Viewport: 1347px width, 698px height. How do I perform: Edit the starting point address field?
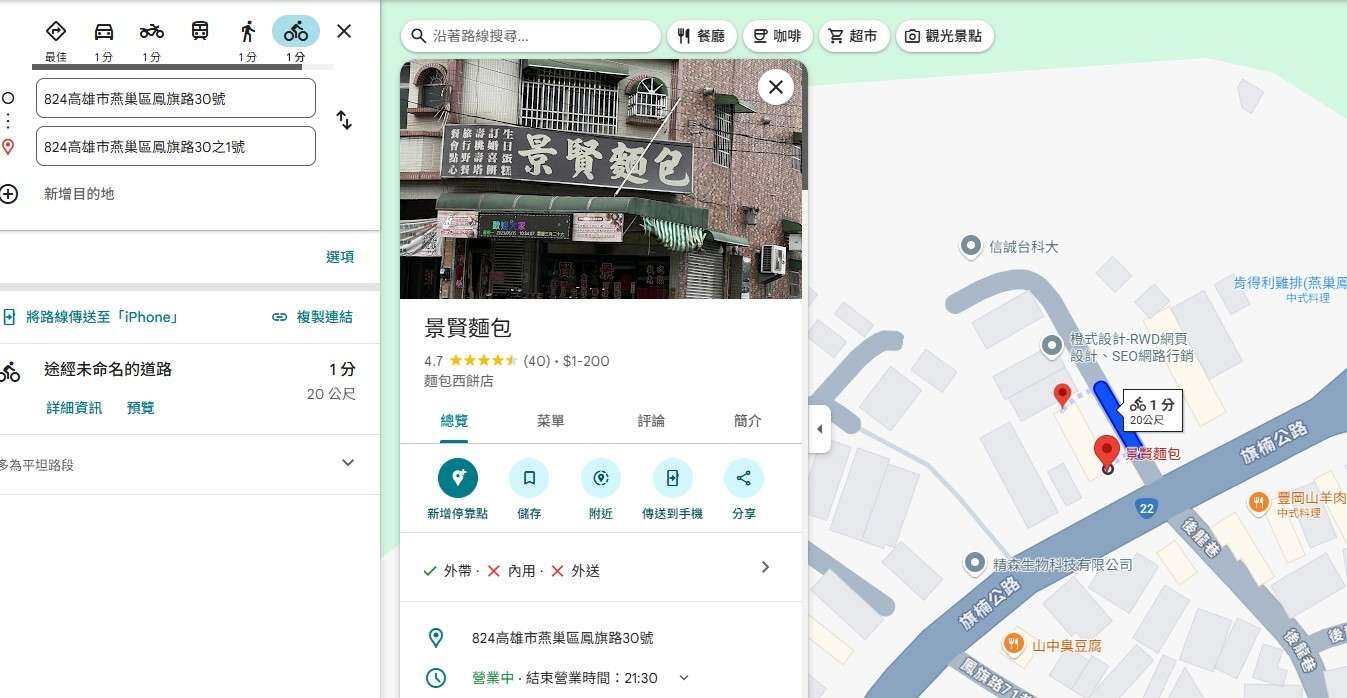coord(175,98)
